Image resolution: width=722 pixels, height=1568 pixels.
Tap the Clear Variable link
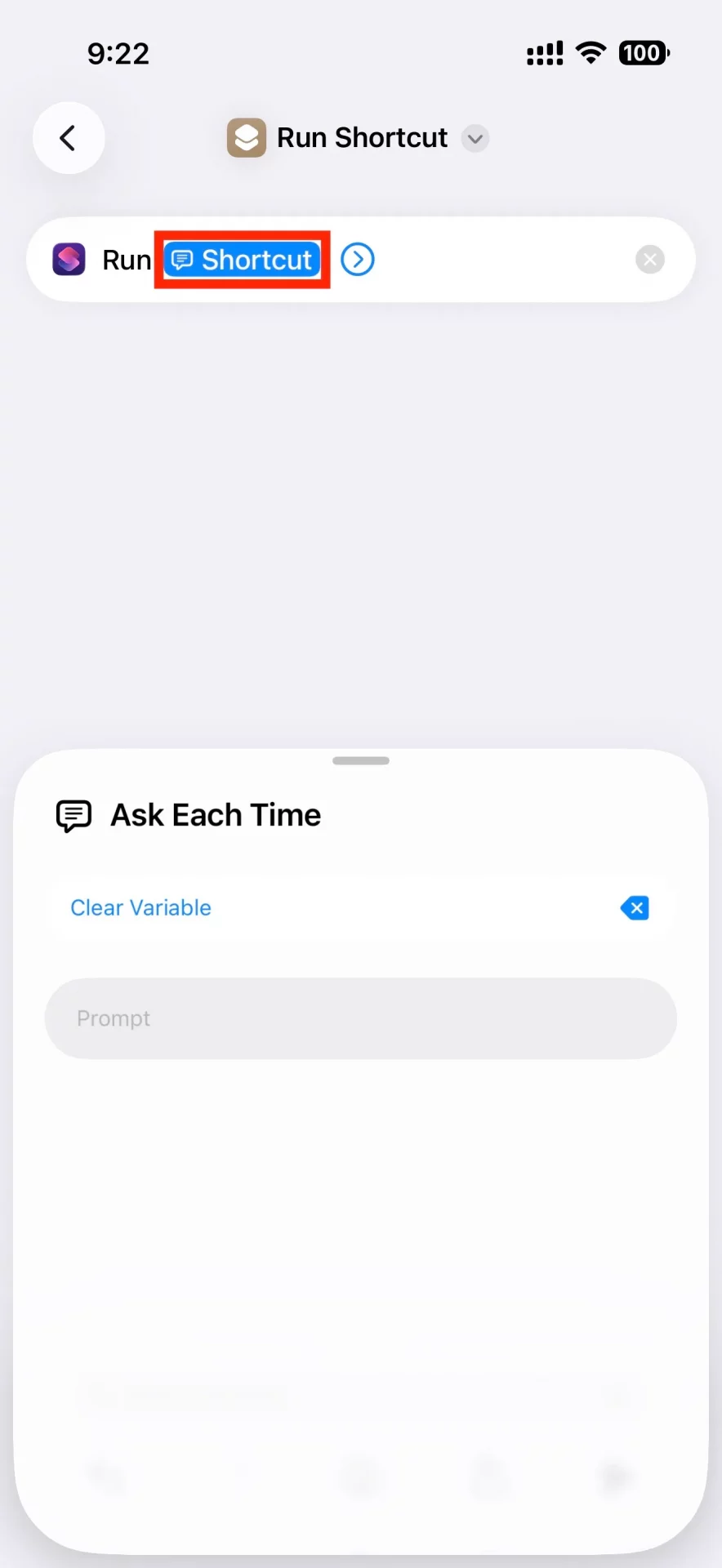[x=140, y=907]
